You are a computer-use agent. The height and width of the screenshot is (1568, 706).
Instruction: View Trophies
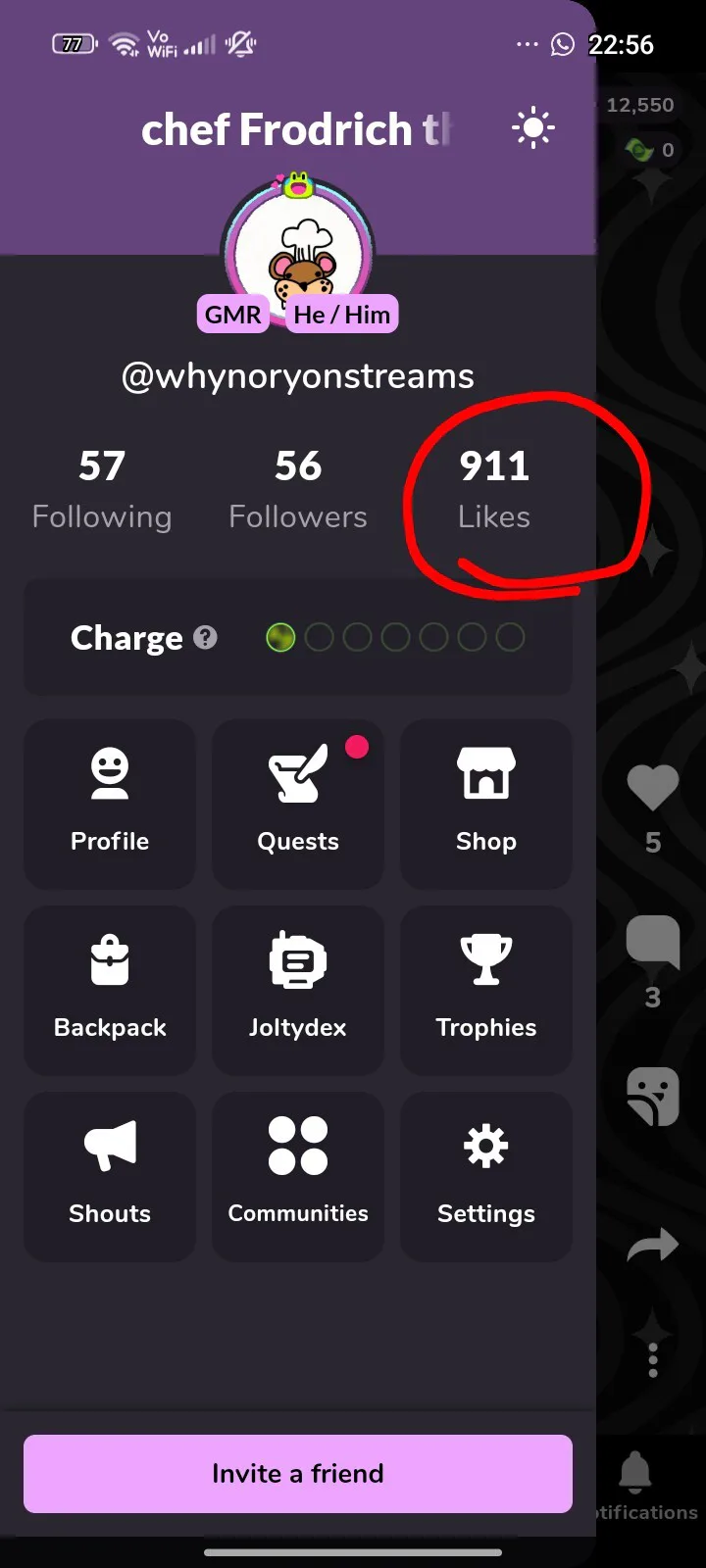[x=486, y=990]
